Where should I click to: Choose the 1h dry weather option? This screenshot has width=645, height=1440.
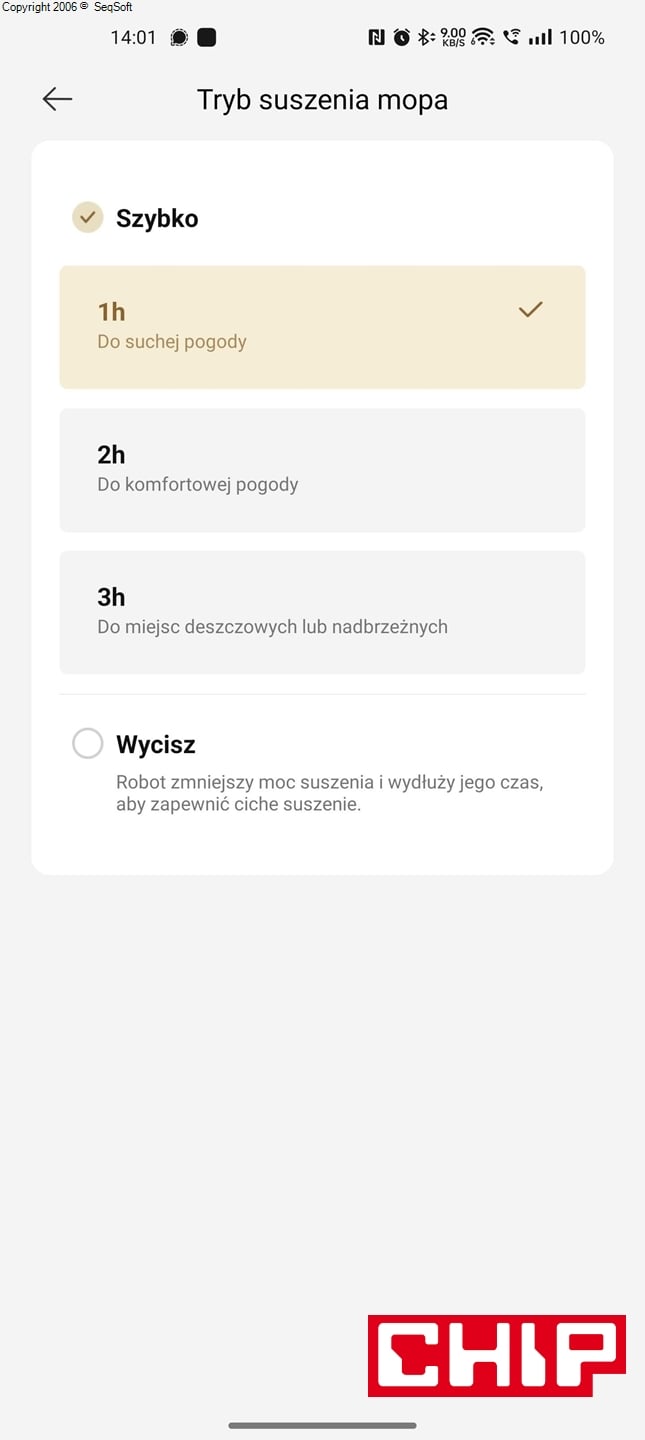click(x=322, y=327)
